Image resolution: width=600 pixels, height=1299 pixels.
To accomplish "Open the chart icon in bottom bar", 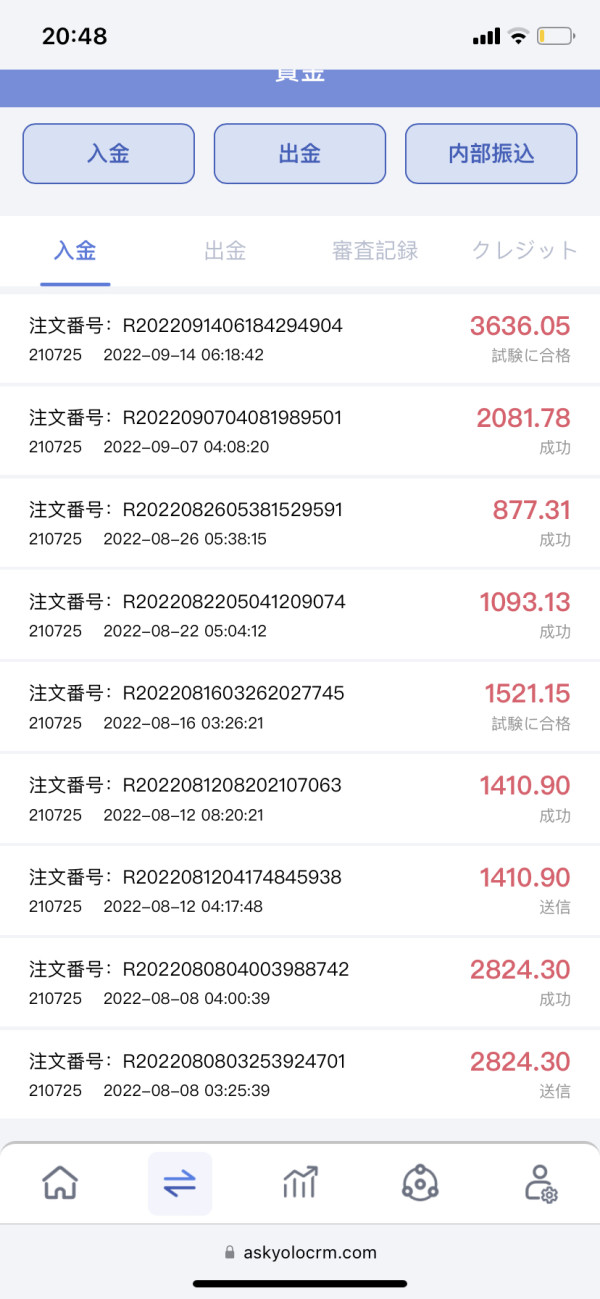I will point(300,1183).
